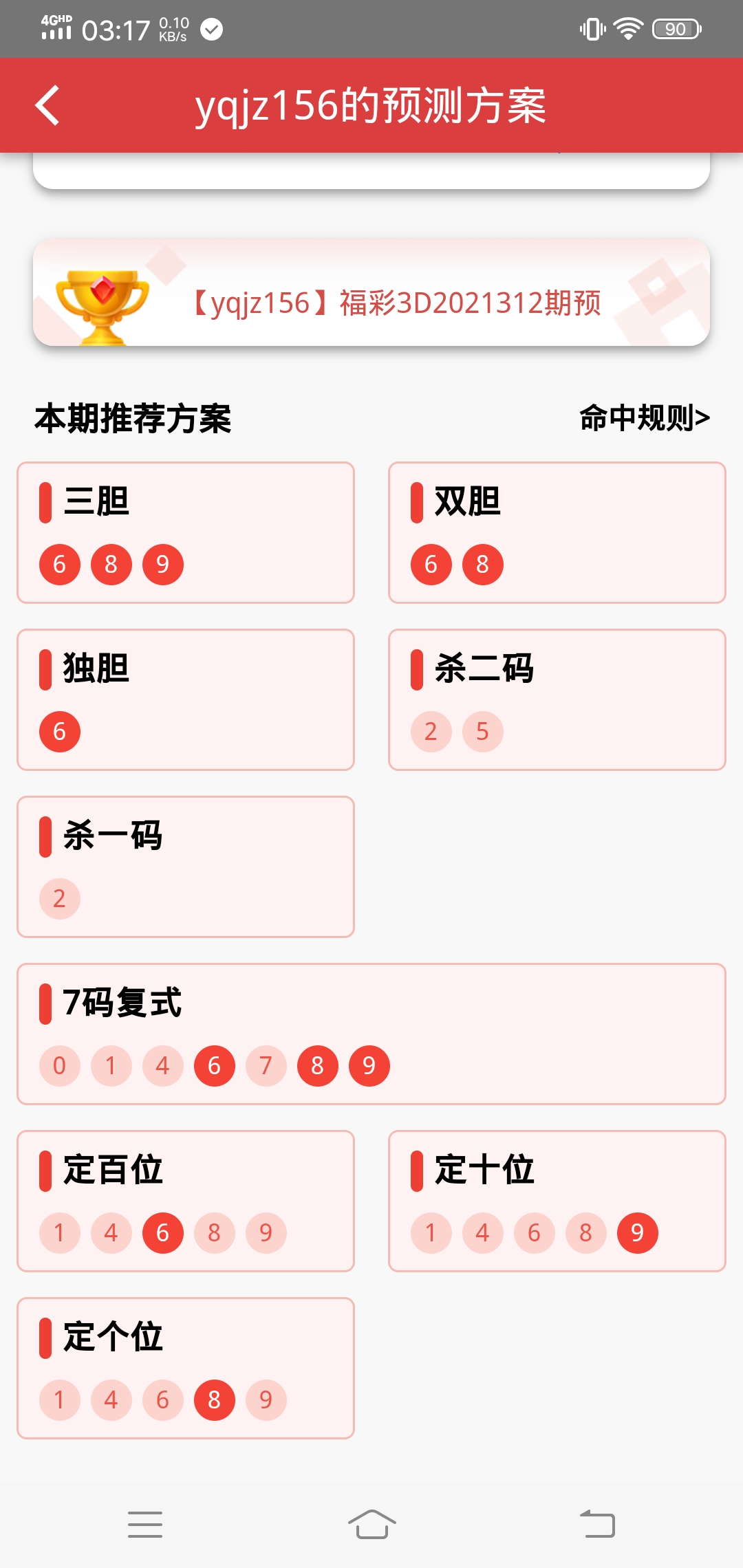Tap the system home button
The image size is (743, 1568).
coord(371,1524)
